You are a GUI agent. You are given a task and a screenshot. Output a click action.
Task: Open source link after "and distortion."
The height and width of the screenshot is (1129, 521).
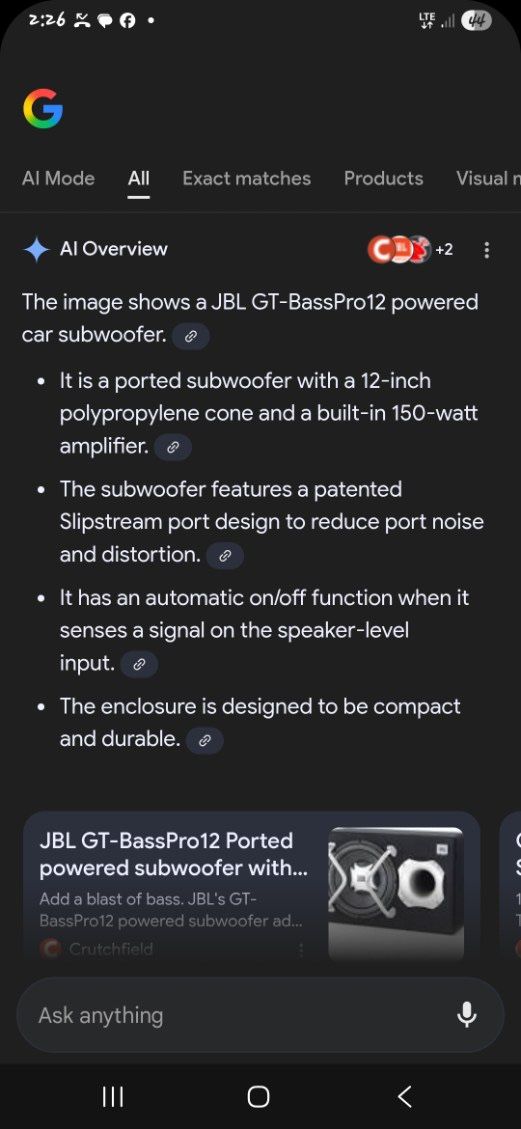coord(225,556)
